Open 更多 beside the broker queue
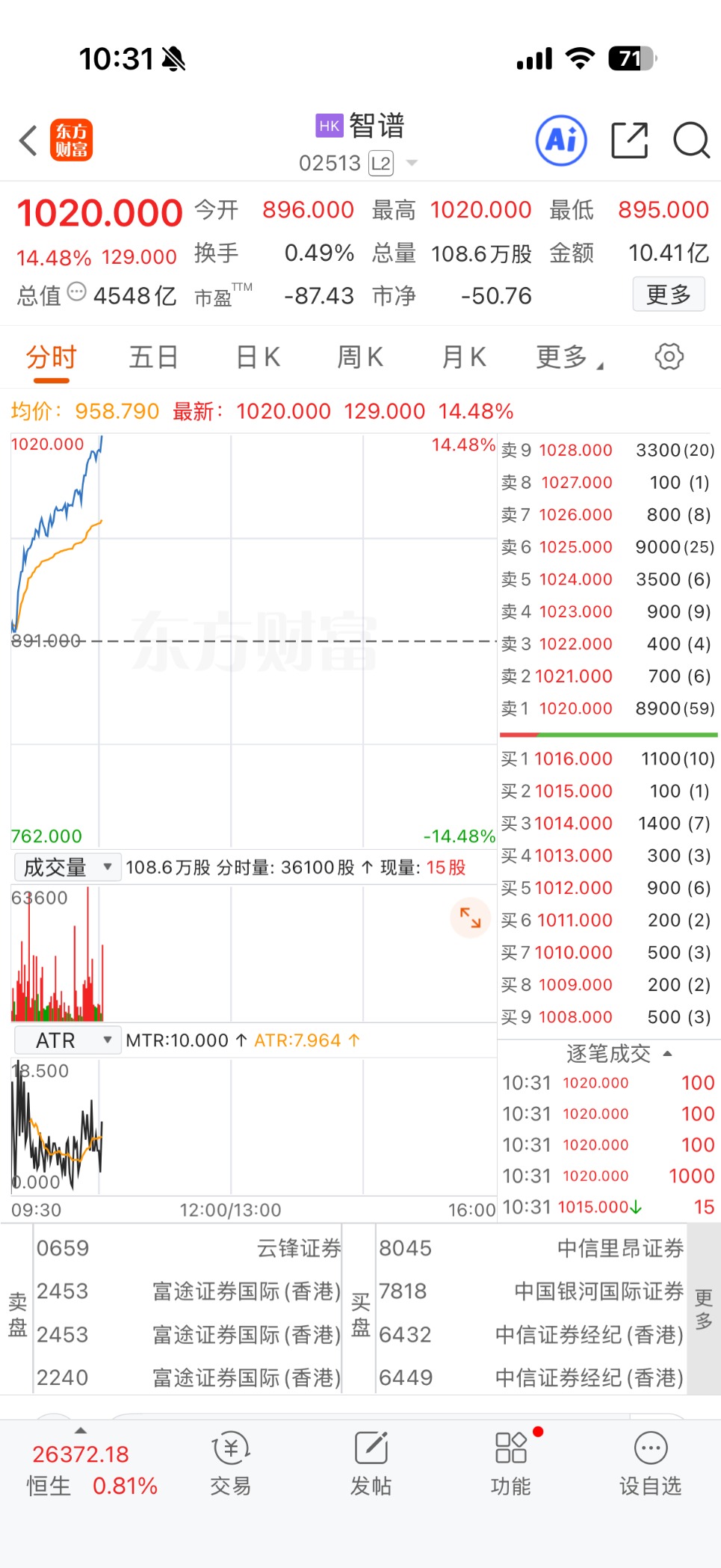 (x=703, y=1309)
